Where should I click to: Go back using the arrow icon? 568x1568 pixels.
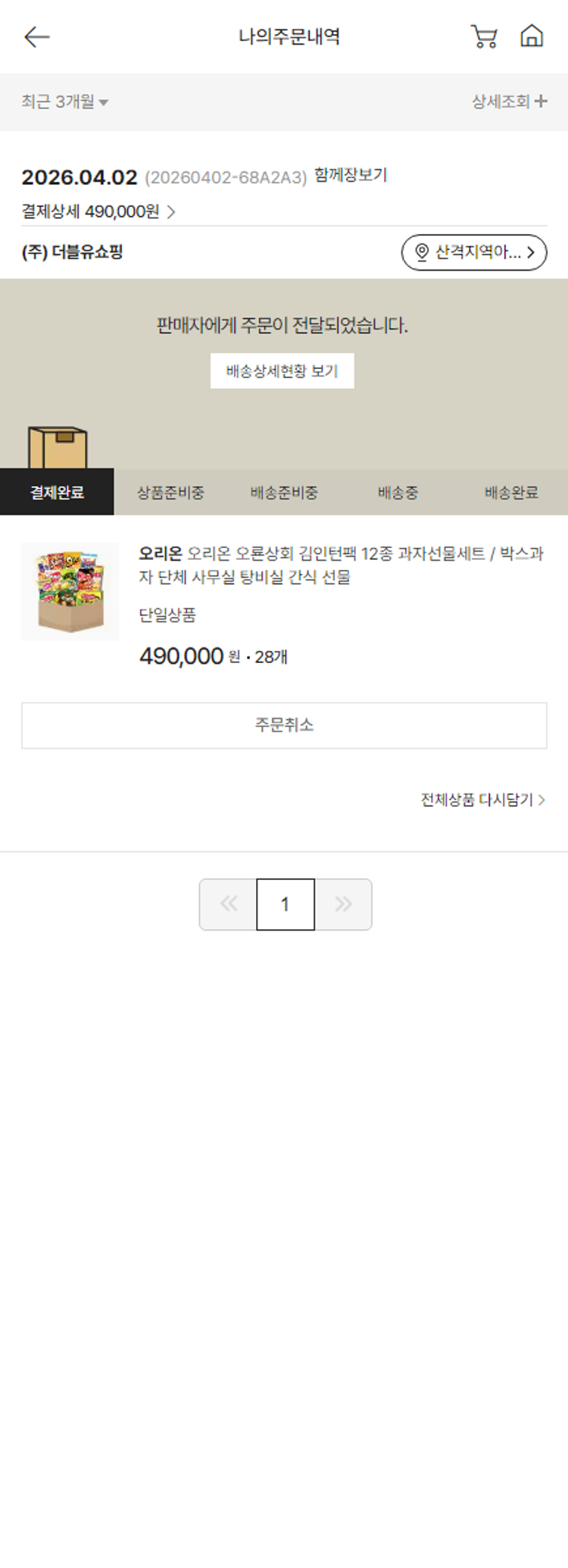point(36,36)
